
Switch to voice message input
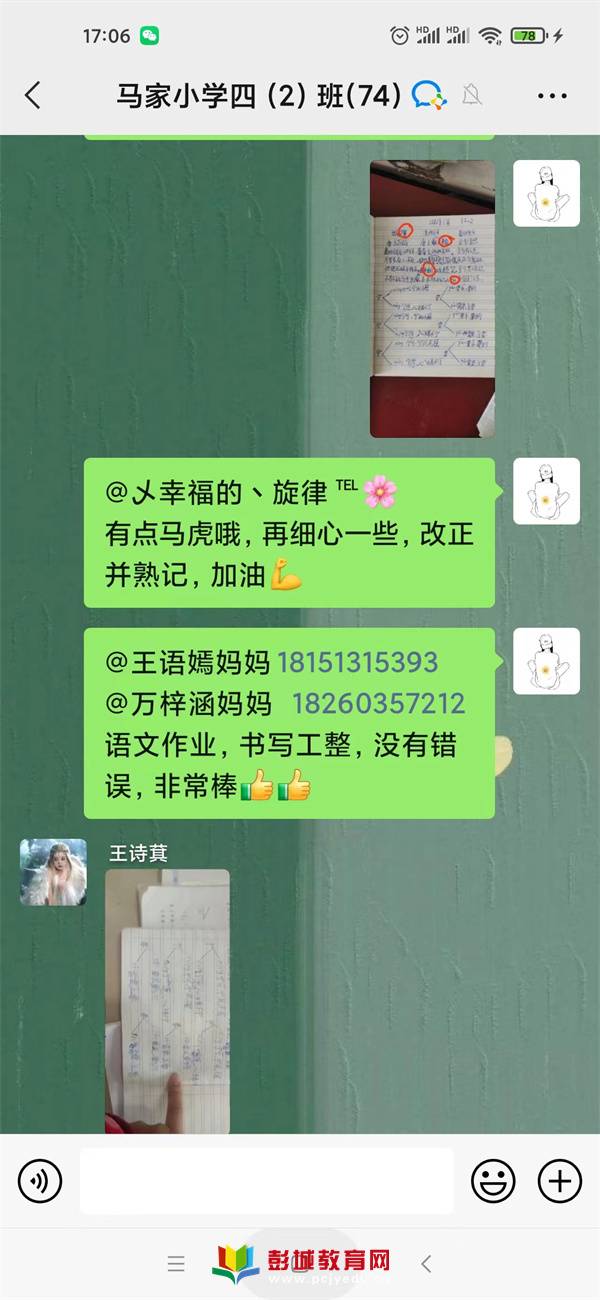tap(40, 1181)
